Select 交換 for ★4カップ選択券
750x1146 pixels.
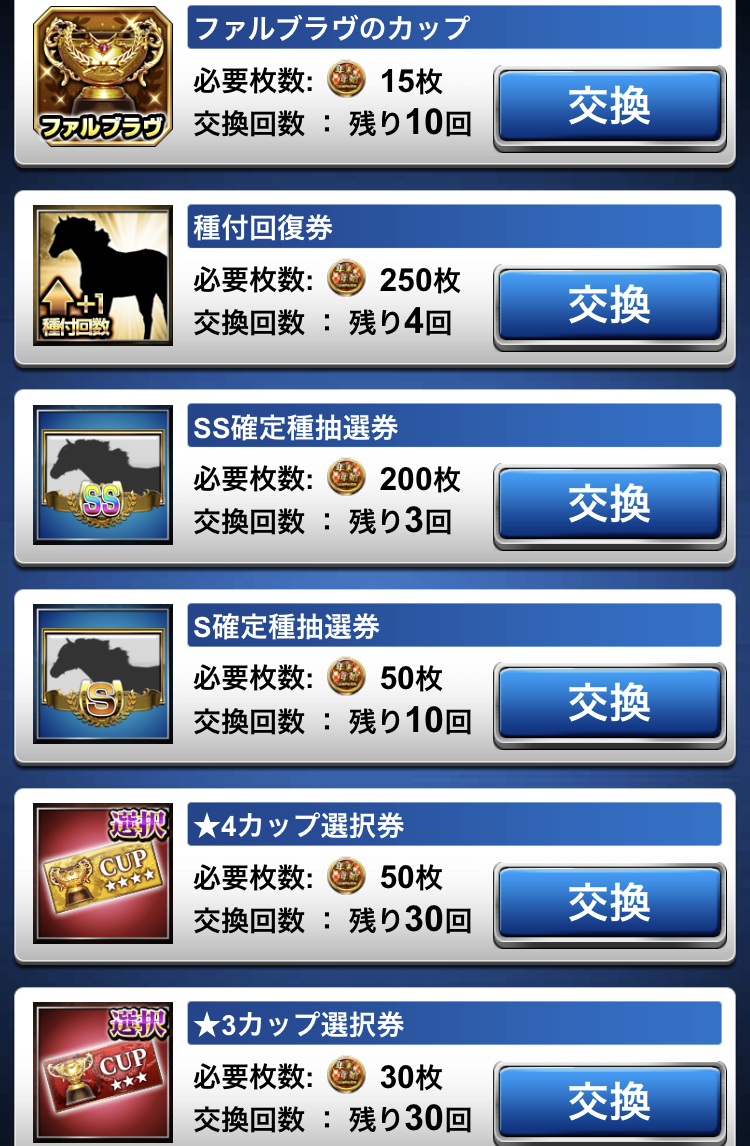coord(609,903)
